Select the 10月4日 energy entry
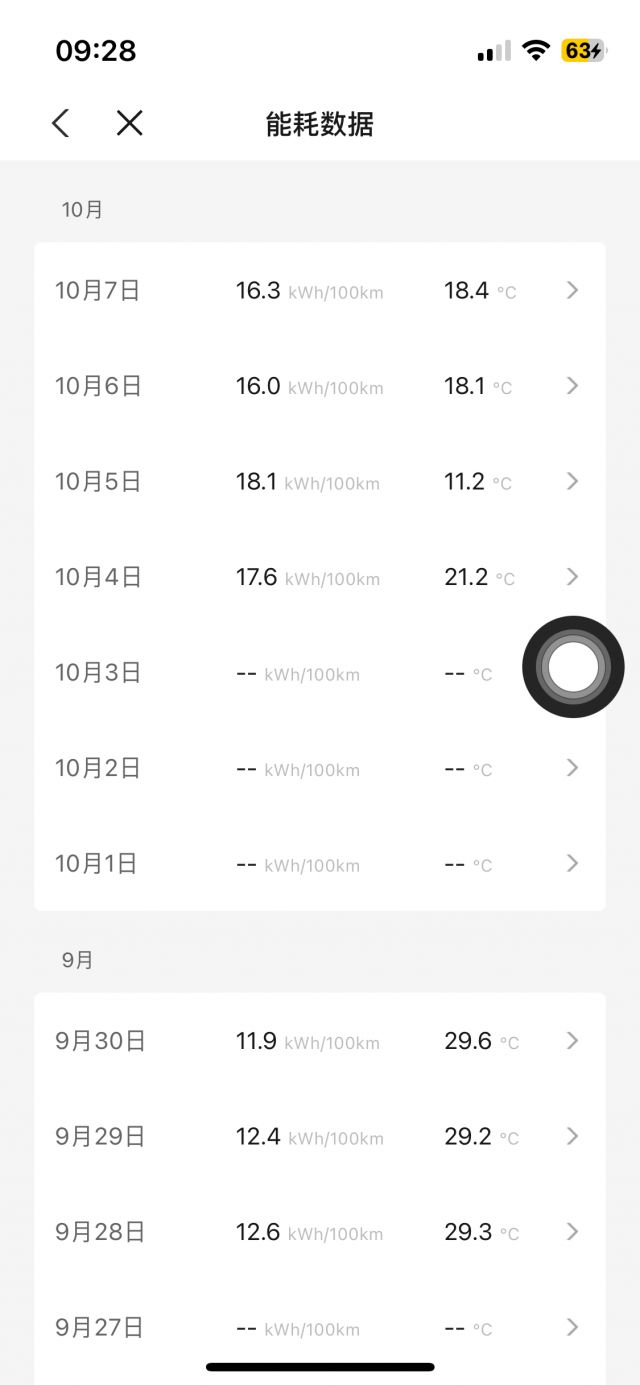This screenshot has height=1385, width=640. point(319,577)
